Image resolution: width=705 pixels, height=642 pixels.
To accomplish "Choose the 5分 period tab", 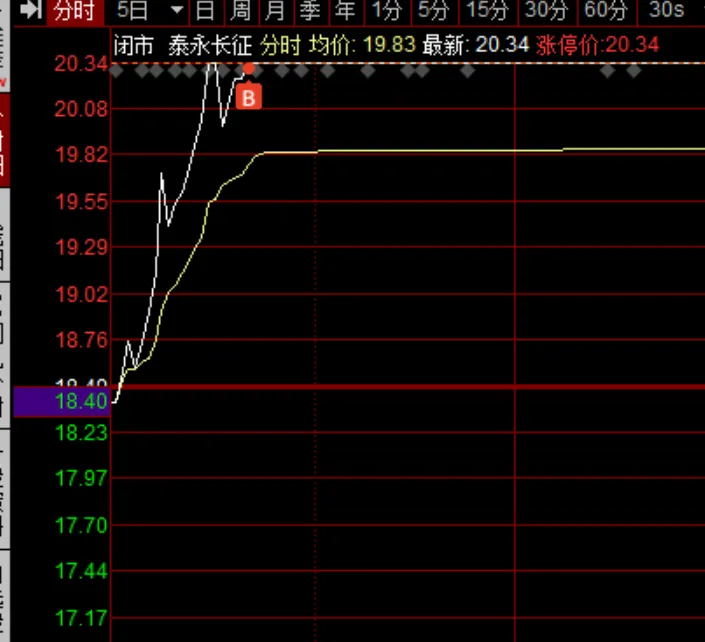I will coord(433,11).
